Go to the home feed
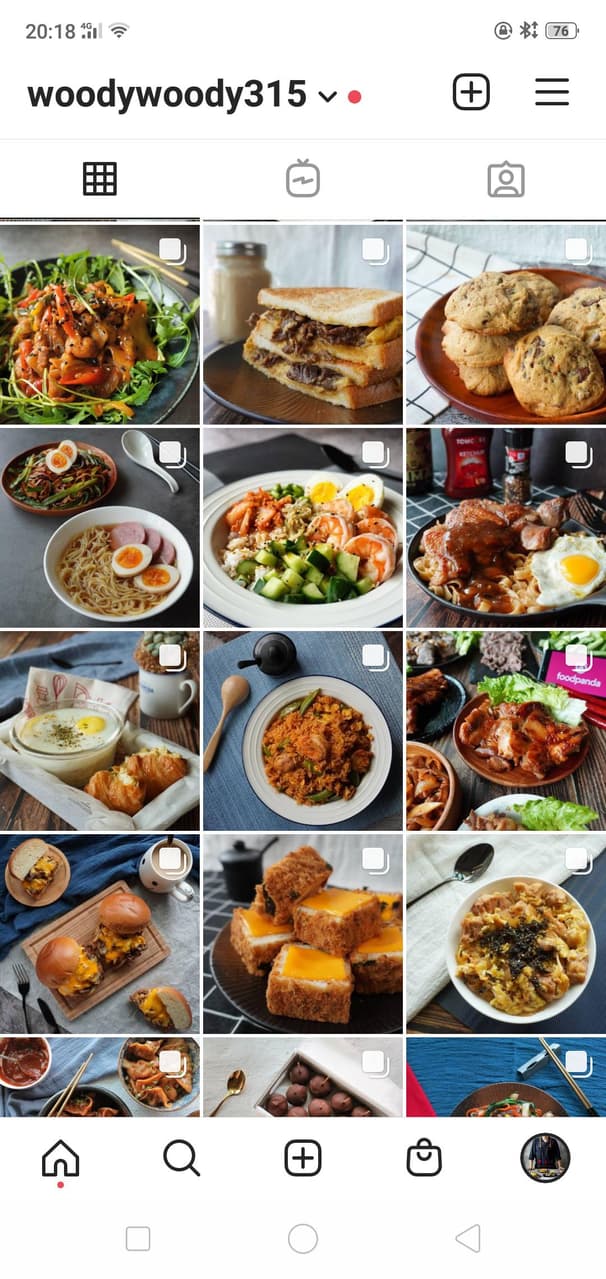Image resolution: width=606 pixels, height=1279 pixels. click(60, 1158)
